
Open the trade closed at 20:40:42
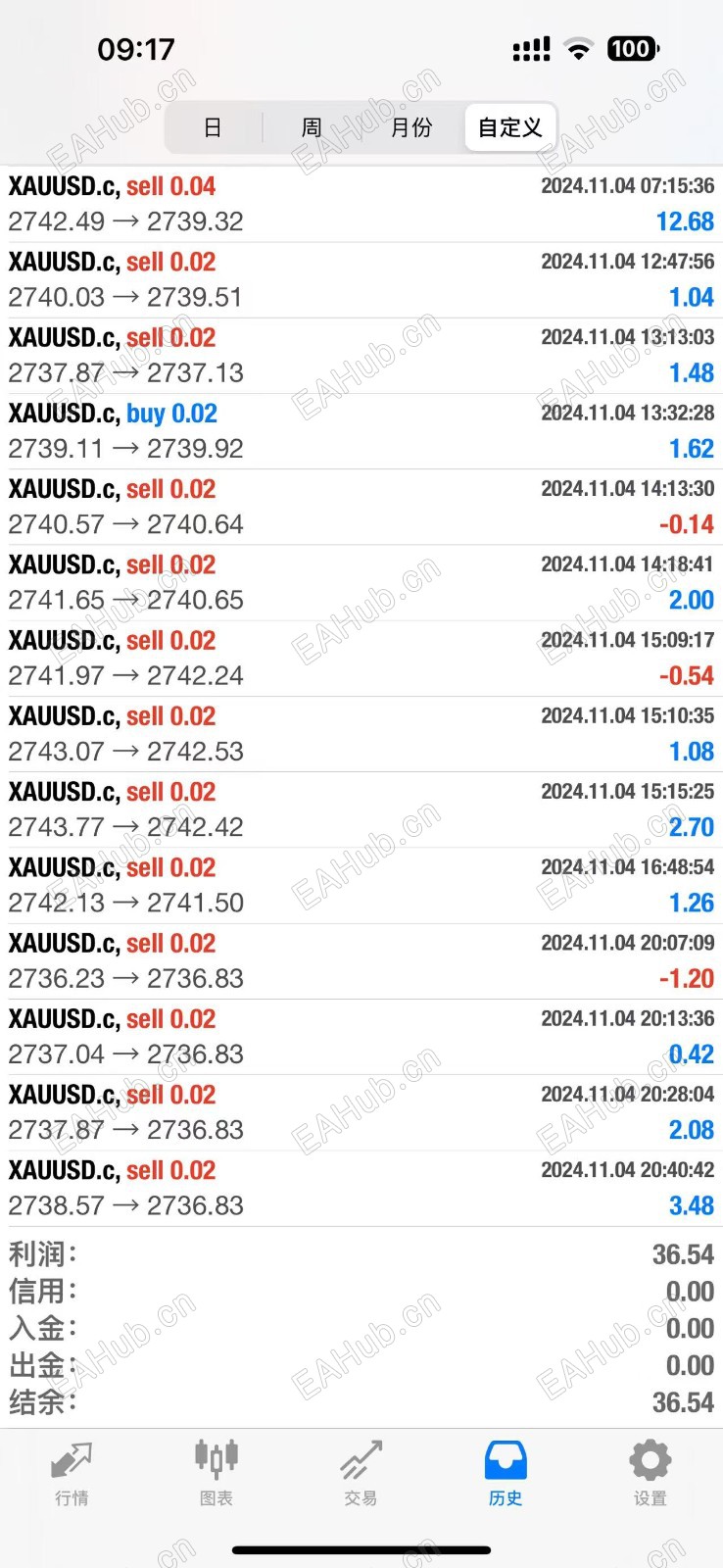(361, 1188)
